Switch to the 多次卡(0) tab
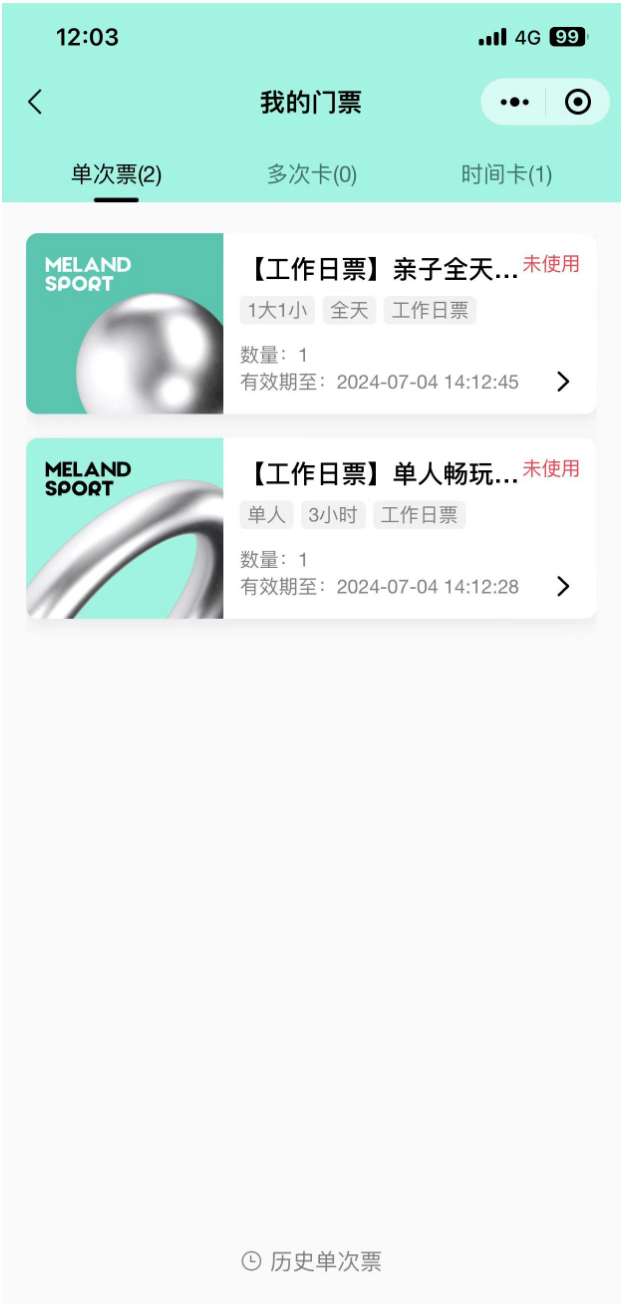 click(312, 175)
